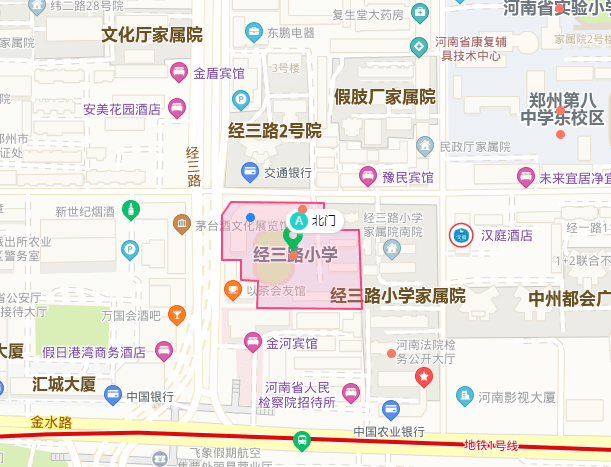This screenshot has height=467, width=611.
Task: Select the 北门 marker labeled A
Action: click(298, 219)
